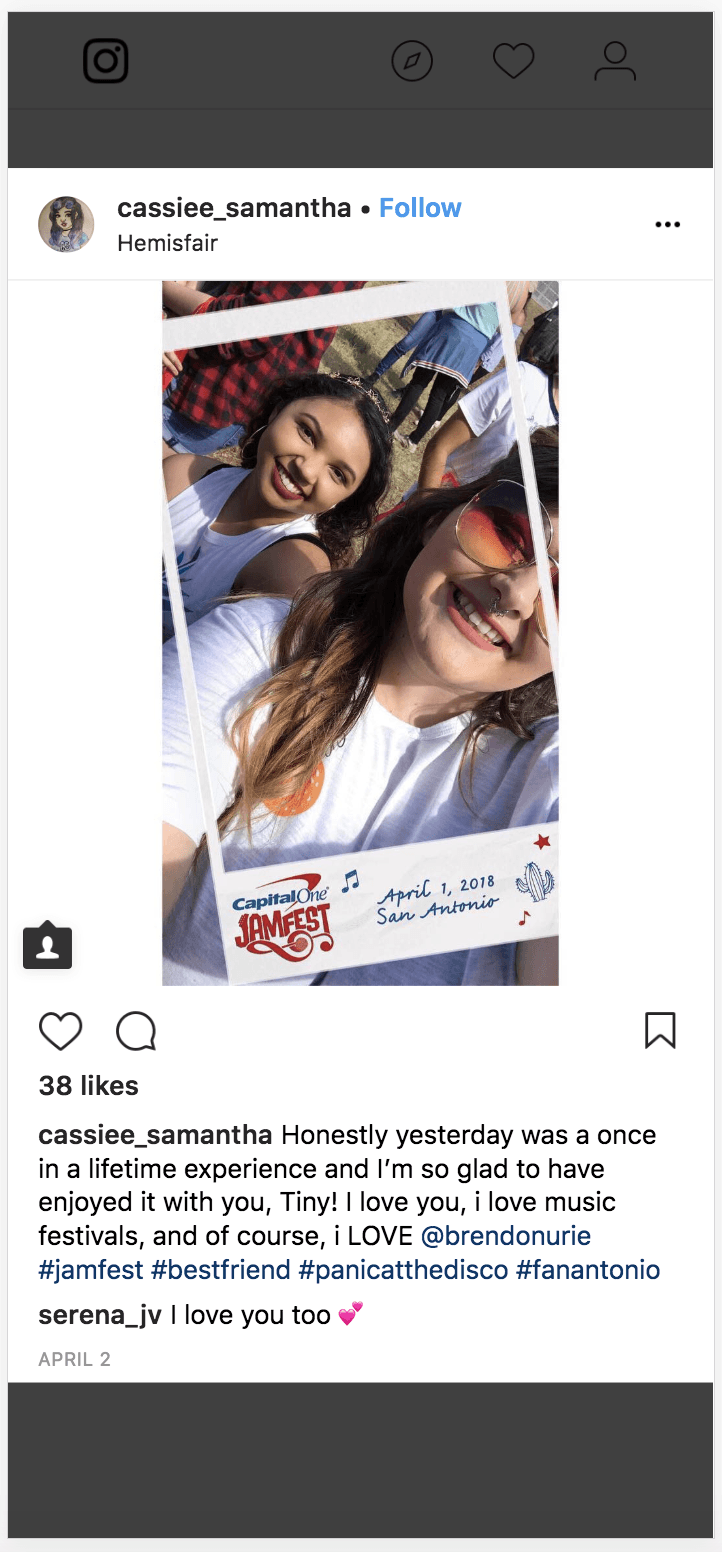This screenshot has height=1552, width=722.
Task: Open the #panicatthedisco hashtag
Action: (403, 1270)
